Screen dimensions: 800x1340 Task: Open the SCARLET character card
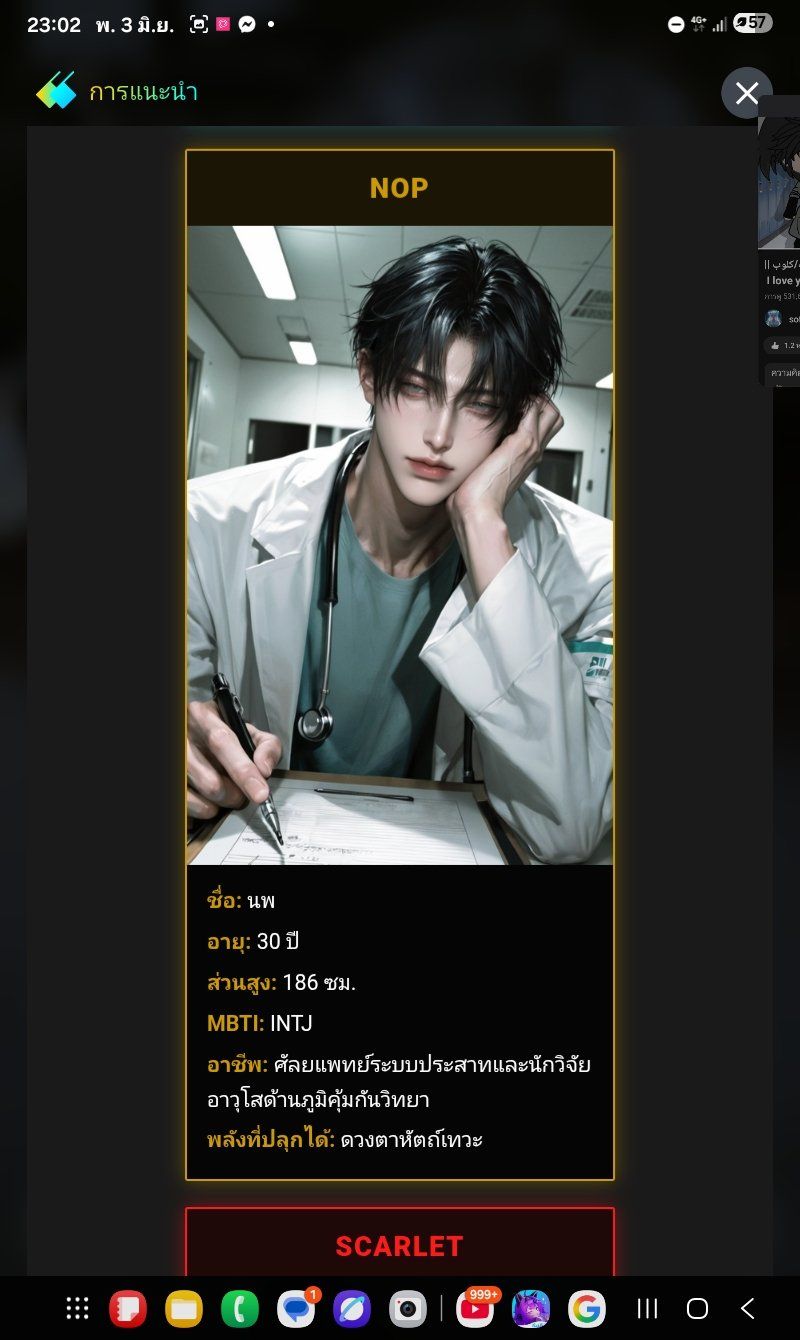pyautogui.click(x=400, y=1245)
